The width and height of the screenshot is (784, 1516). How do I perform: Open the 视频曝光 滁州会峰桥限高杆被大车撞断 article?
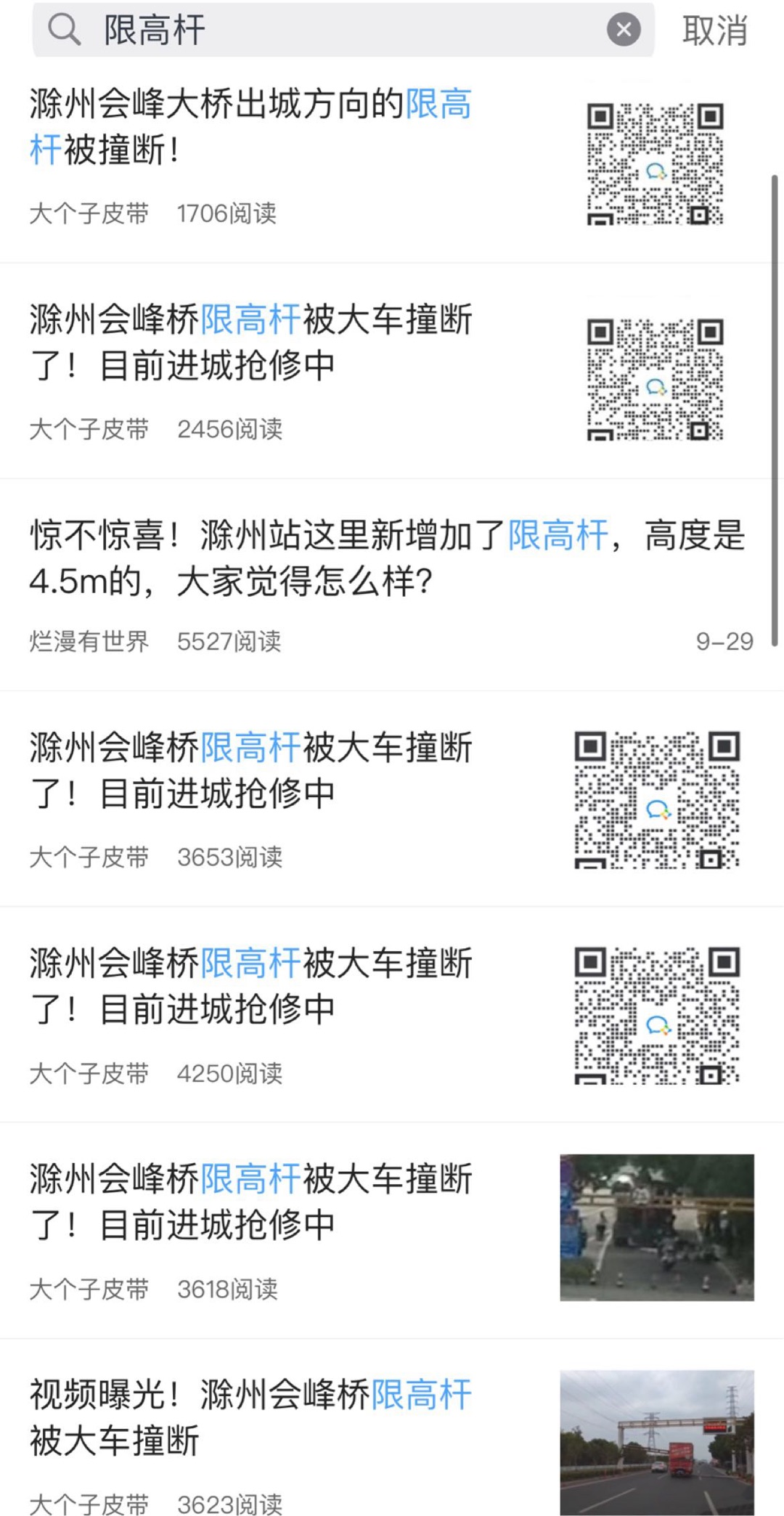250,1417
